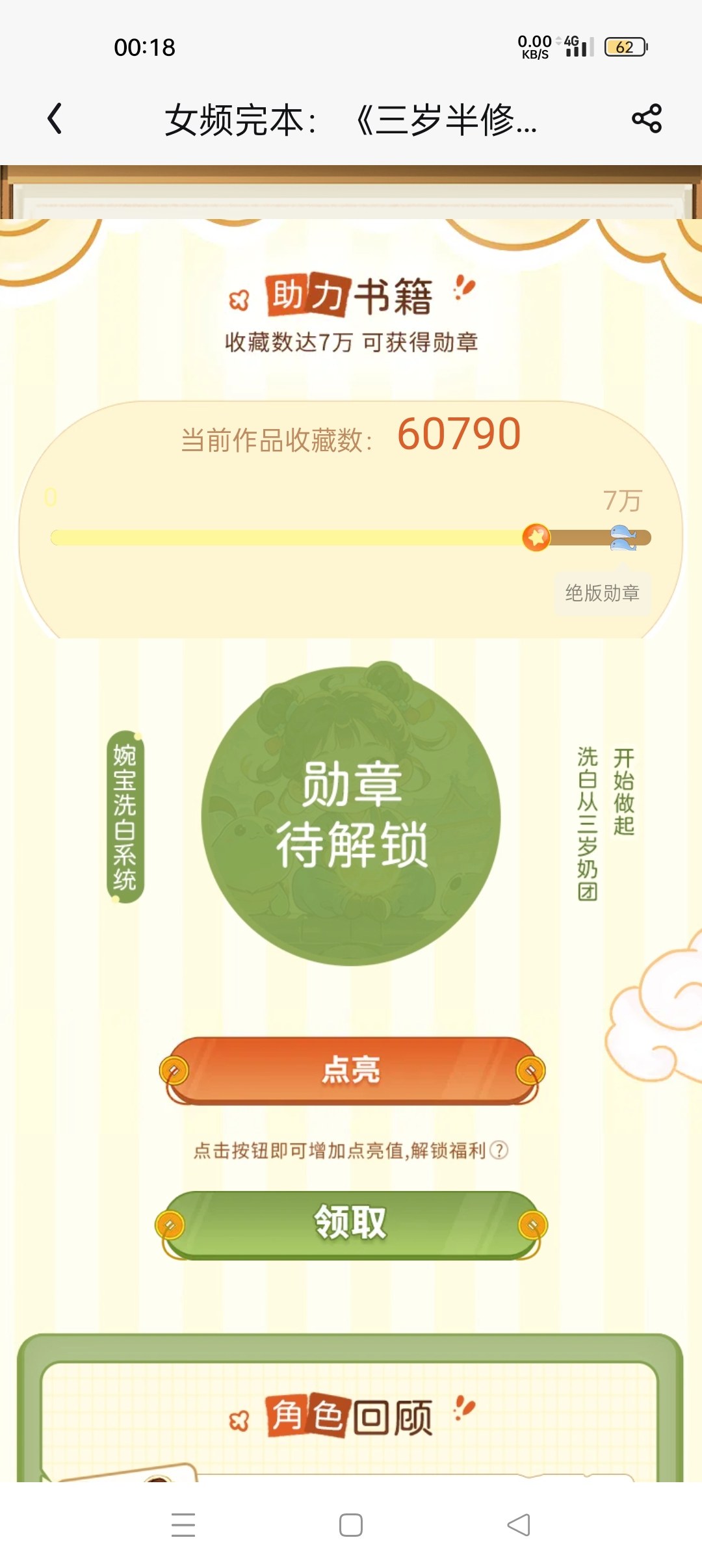This screenshot has height=1568, width=702.
Task: Go to the system home screen
Action: [x=351, y=1525]
